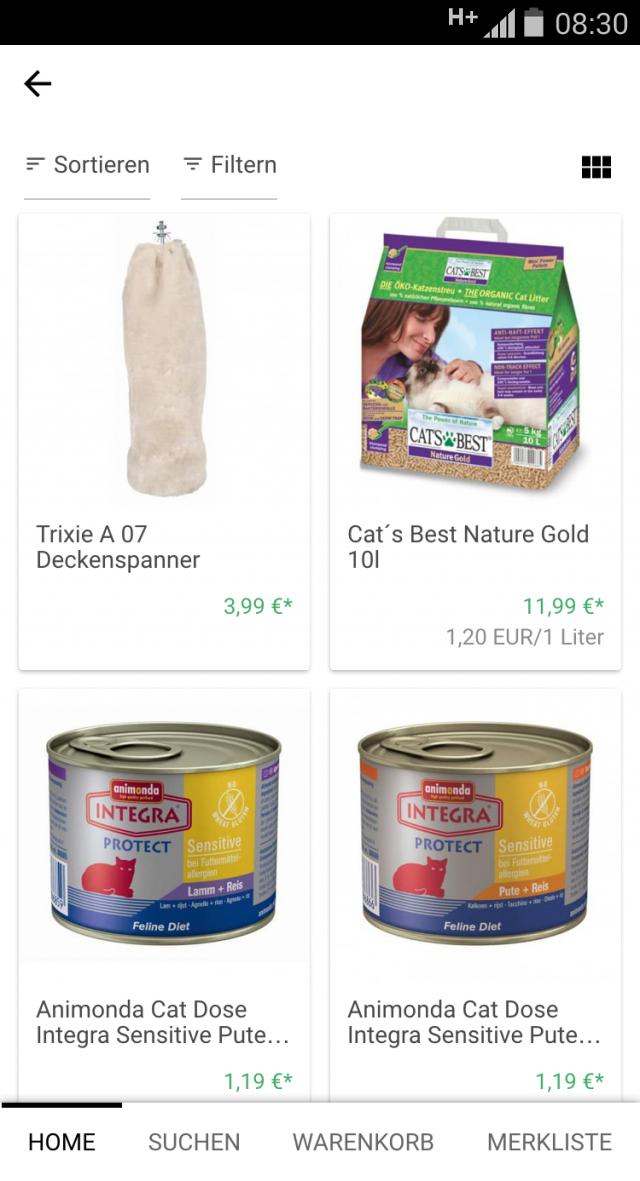Open the Filtern filter options
Image resolution: width=640 pixels, height=1181 pixels.
[230, 165]
